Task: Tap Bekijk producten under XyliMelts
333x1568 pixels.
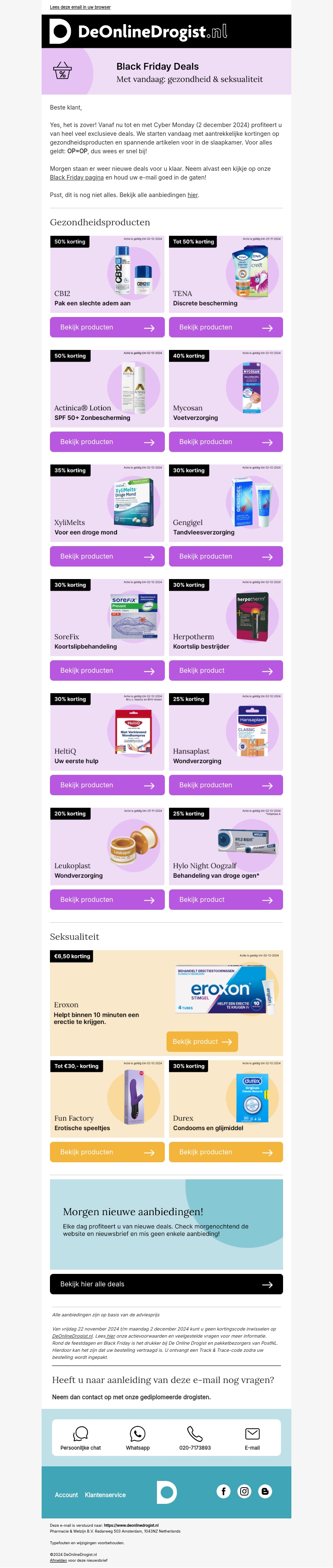Action: 107,557
